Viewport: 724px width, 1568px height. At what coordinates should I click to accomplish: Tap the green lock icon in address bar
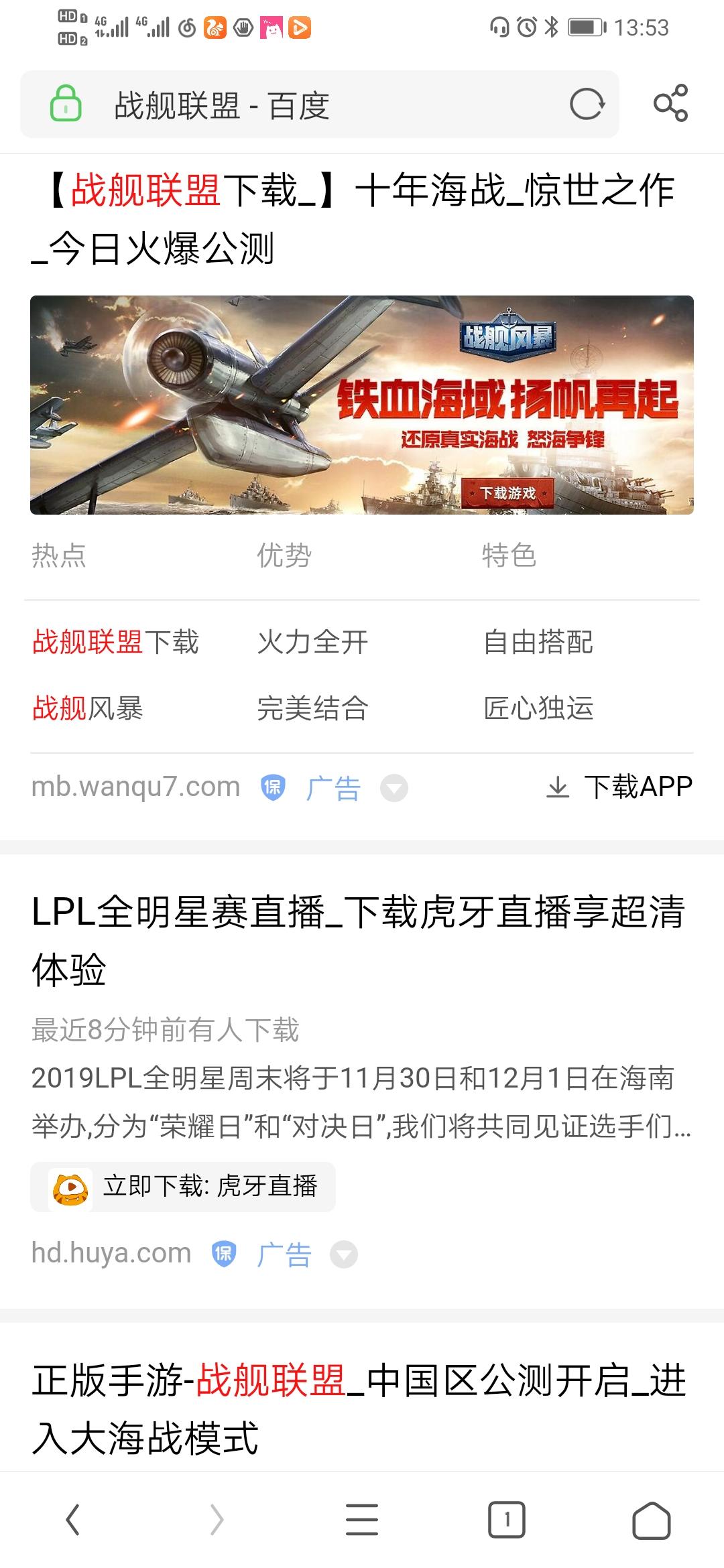point(65,104)
